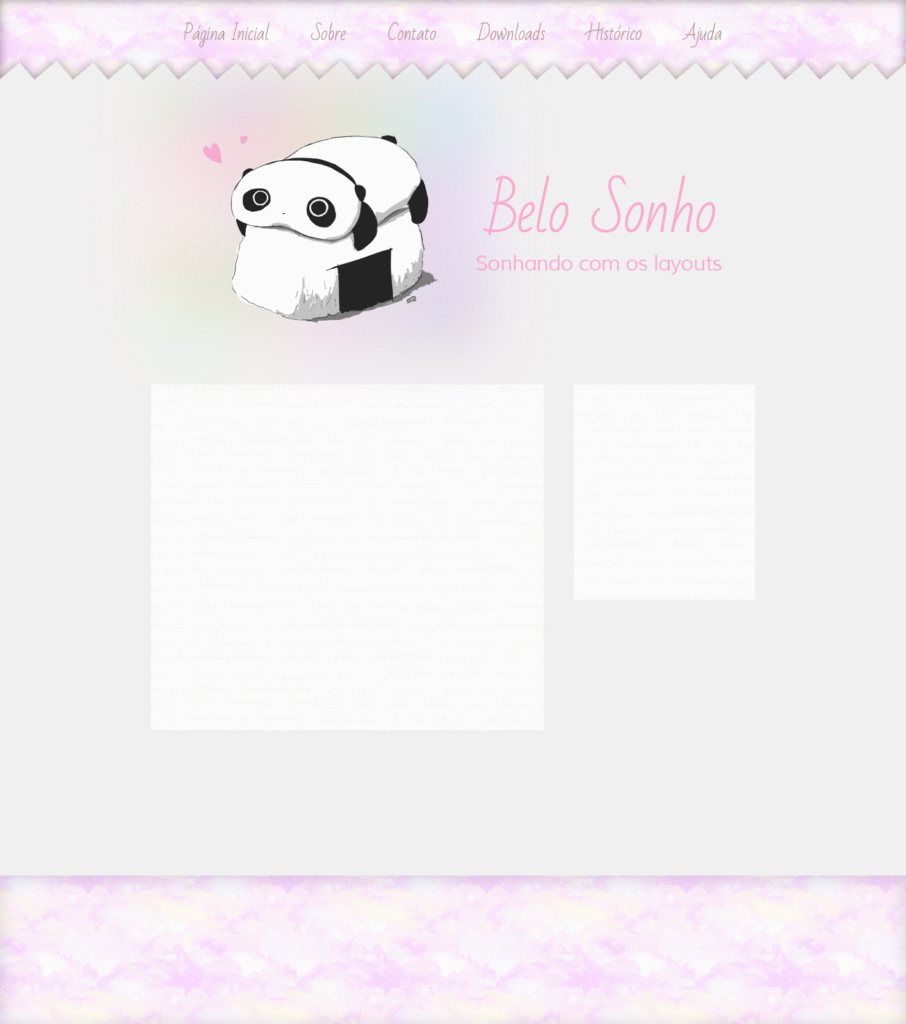Go to the Sobre page
This screenshot has height=1024, width=906.
(x=328, y=33)
